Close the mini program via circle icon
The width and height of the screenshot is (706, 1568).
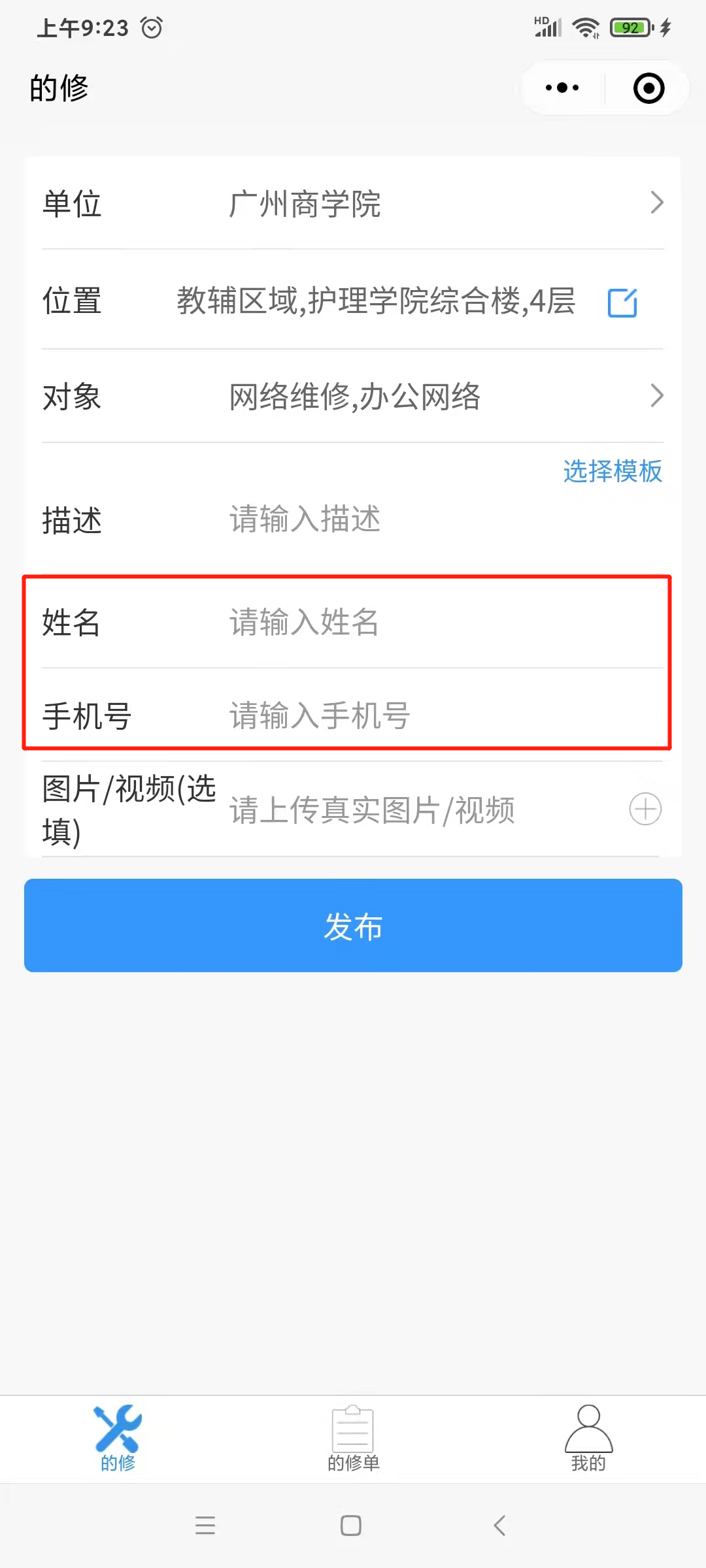(x=648, y=88)
